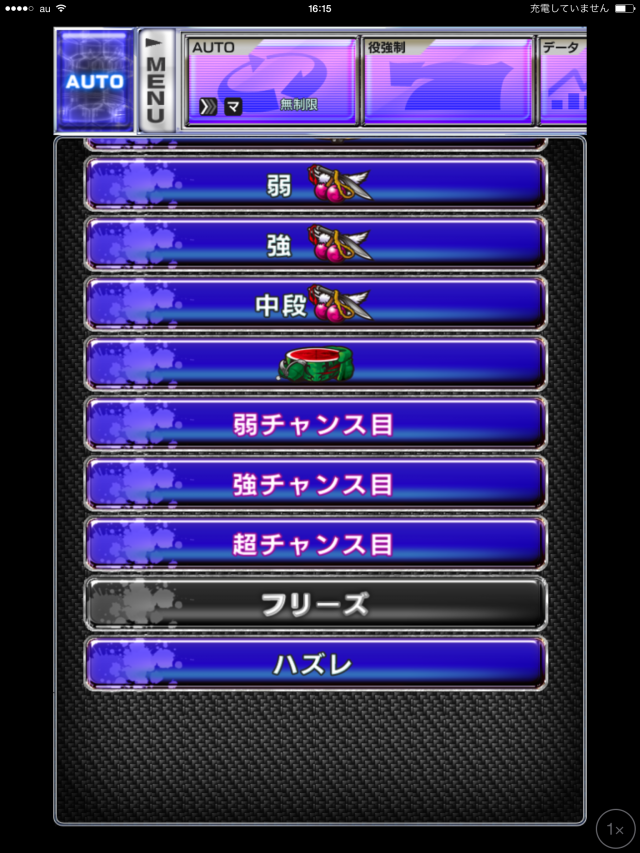Image resolution: width=640 pixels, height=853 pixels.
Task: Choose 強チャンス目
Action: point(316,484)
